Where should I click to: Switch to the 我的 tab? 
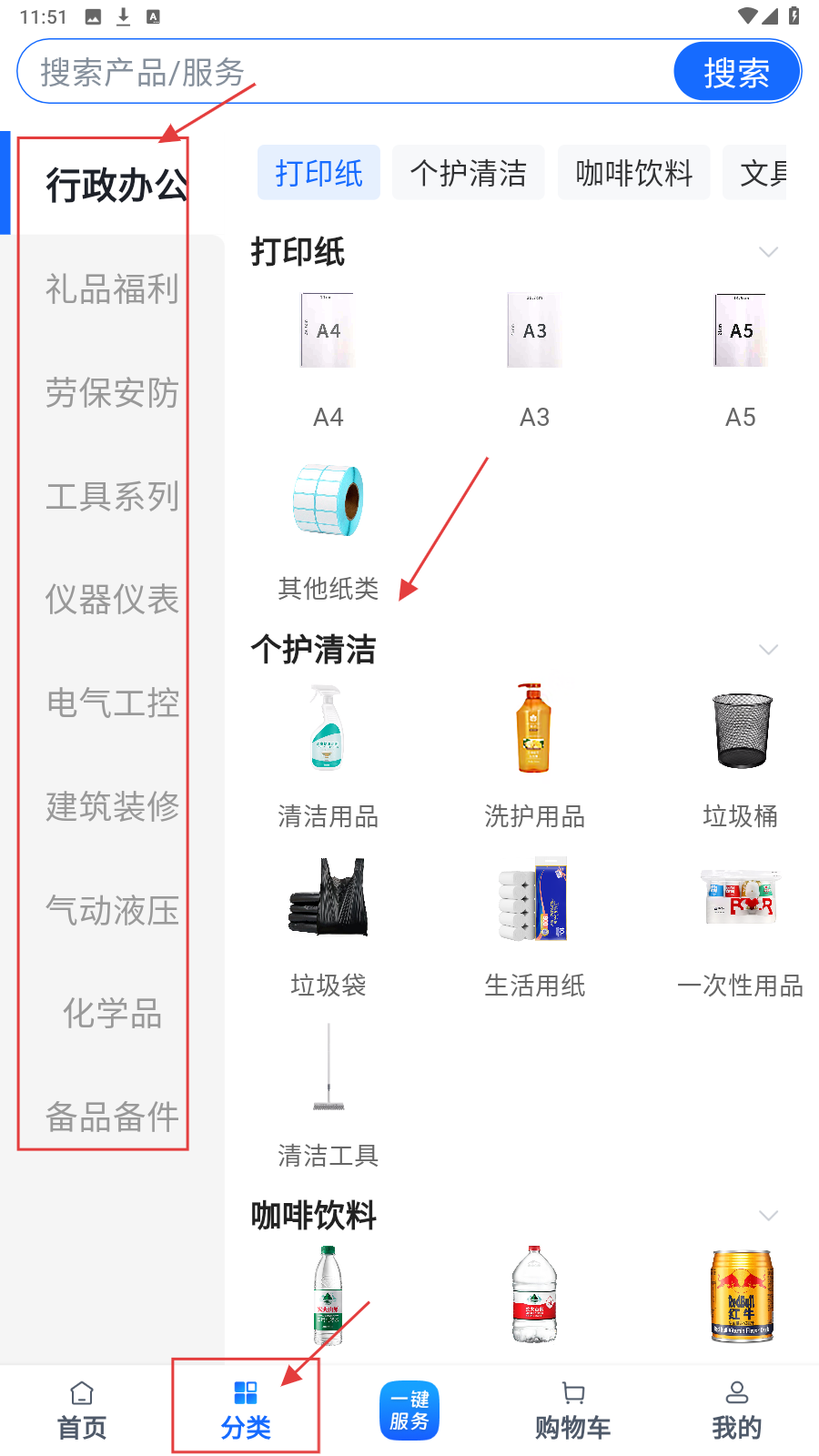[x=736, y=1410]
